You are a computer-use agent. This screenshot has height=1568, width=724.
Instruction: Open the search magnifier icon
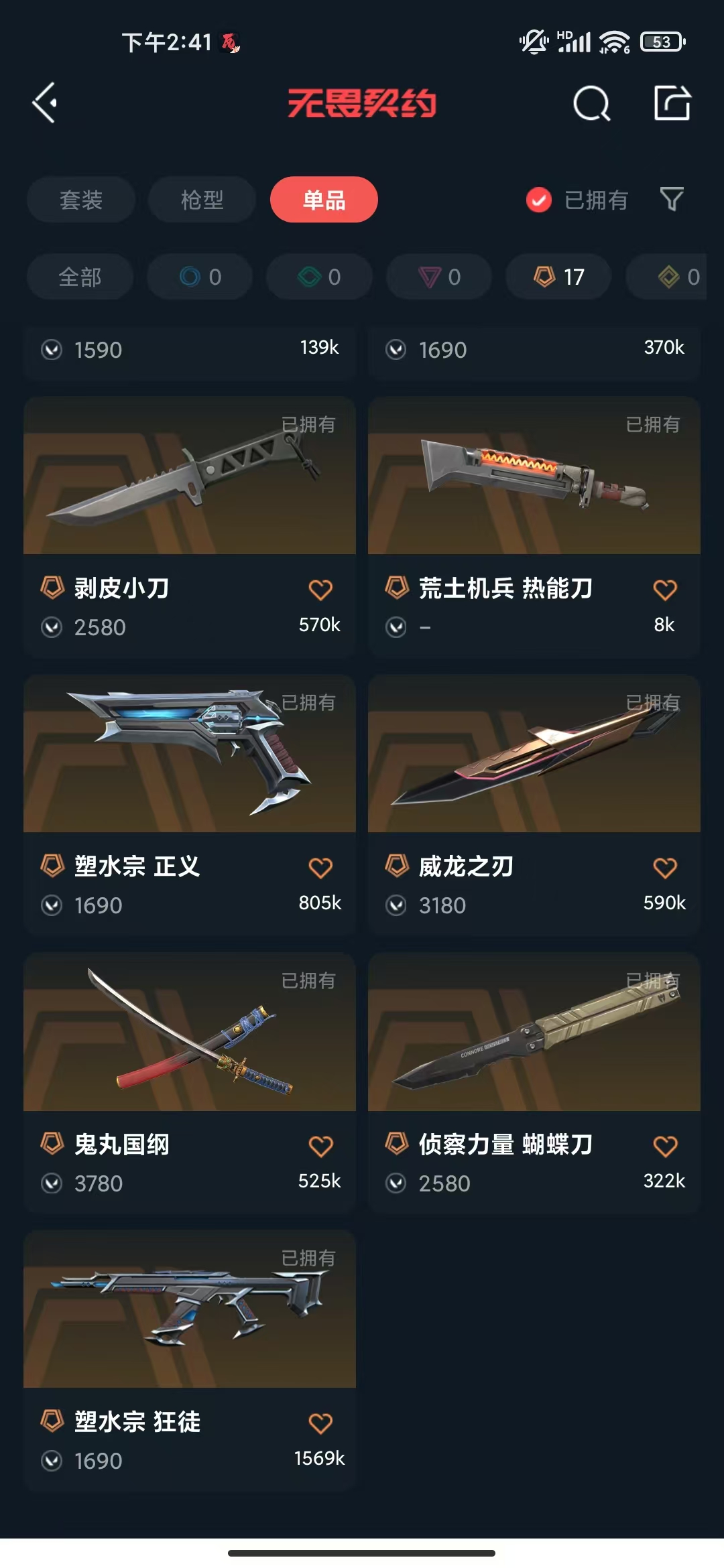[x=592, y=104]
